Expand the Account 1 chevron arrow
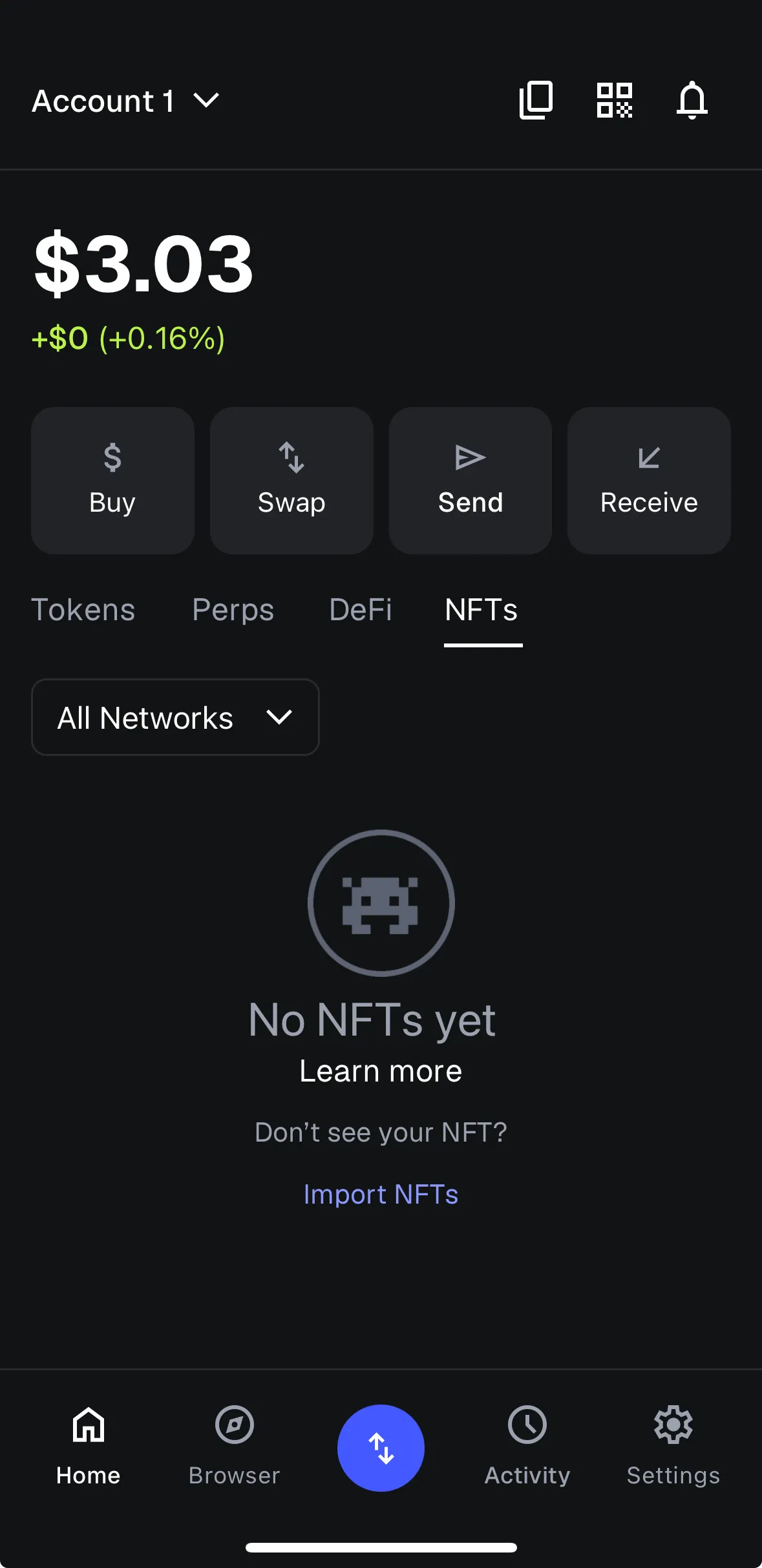The image size is (762, 1568). [207, 101]
